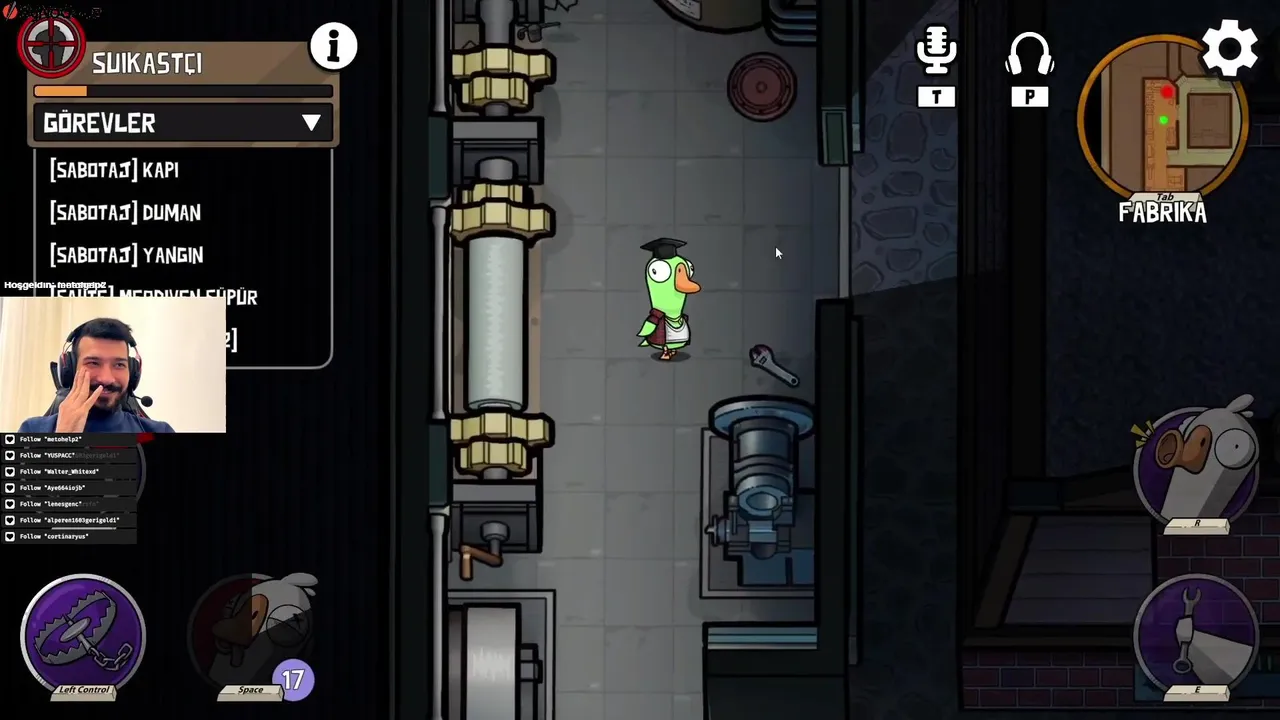Screen dimensions: 1280x720
Task: Use the trap ability button
Action: click(83, 632)
